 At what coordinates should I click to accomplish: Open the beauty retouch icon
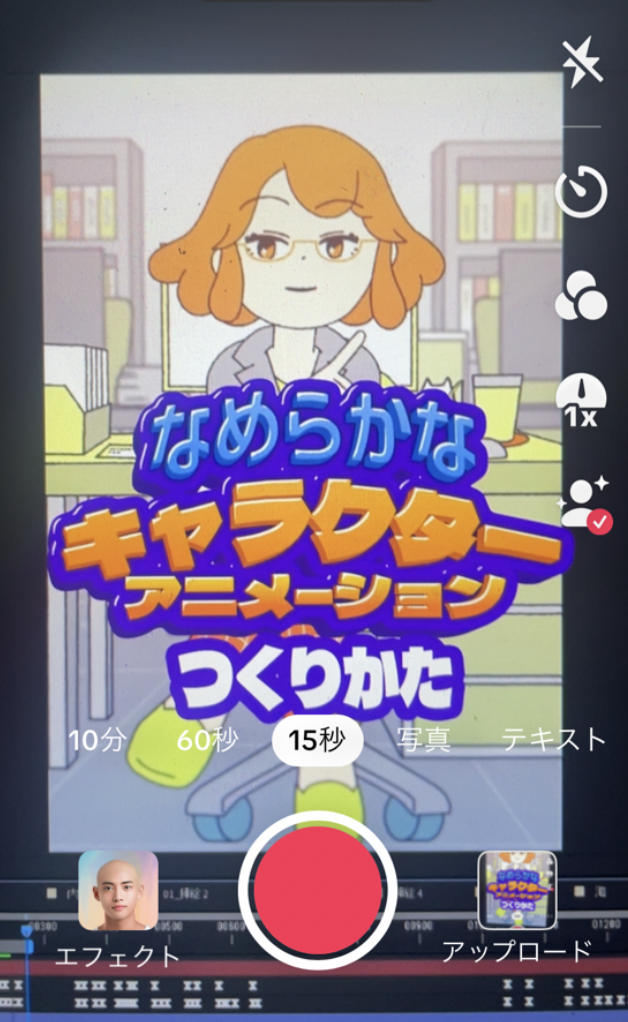[x=583, y=504]
